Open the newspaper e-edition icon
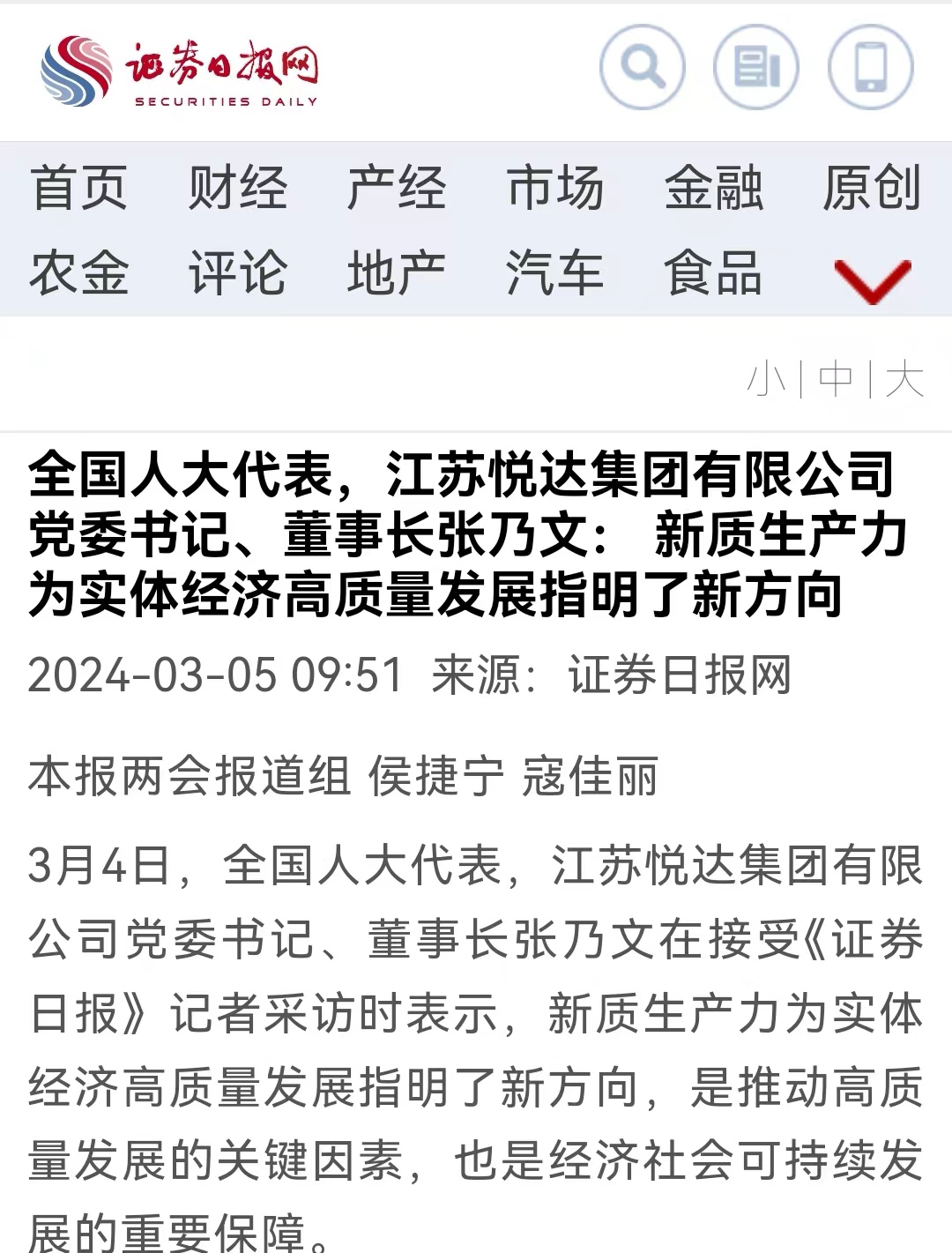 (756, 67)
